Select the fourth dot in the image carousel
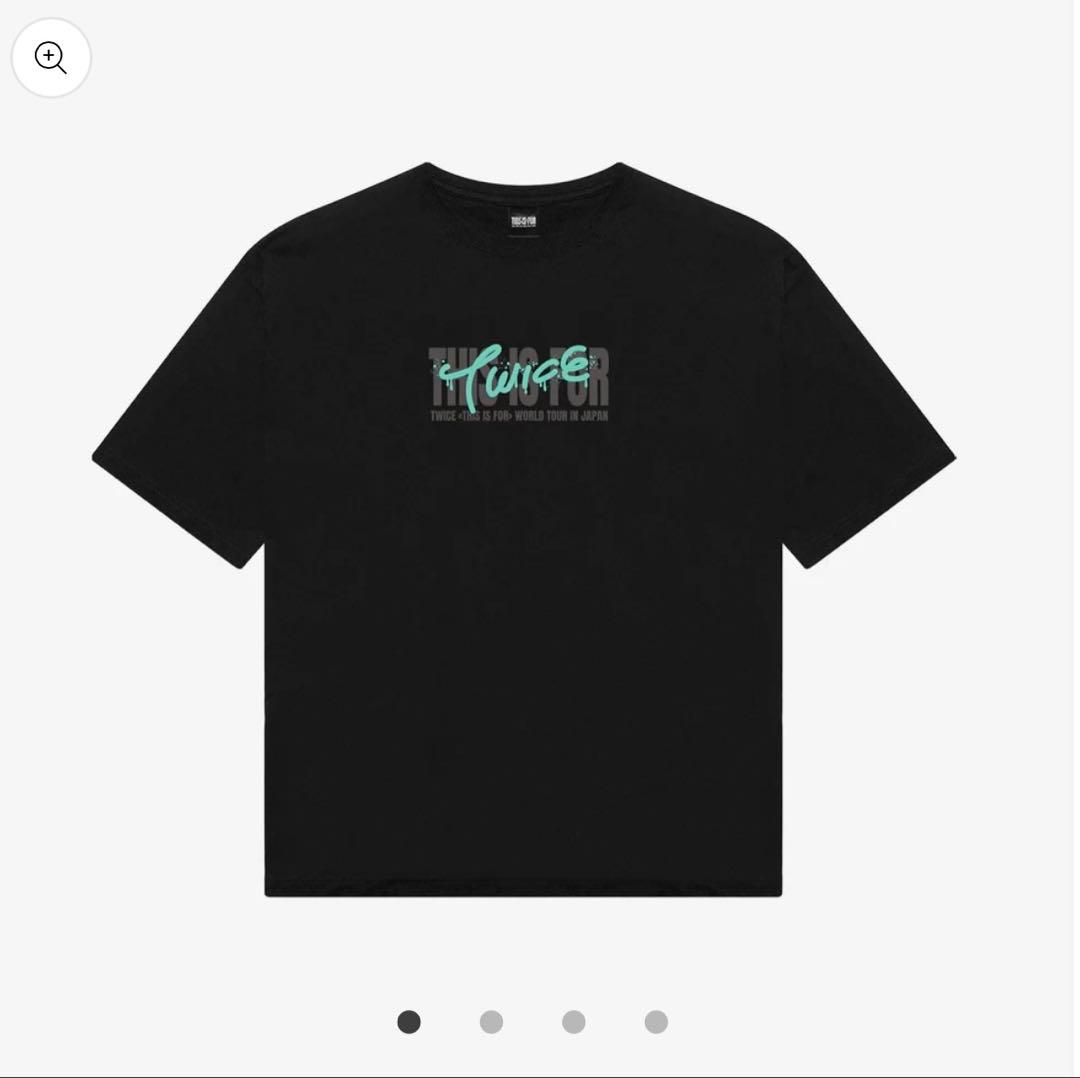1080x1078 pixels. [656, 1021]
